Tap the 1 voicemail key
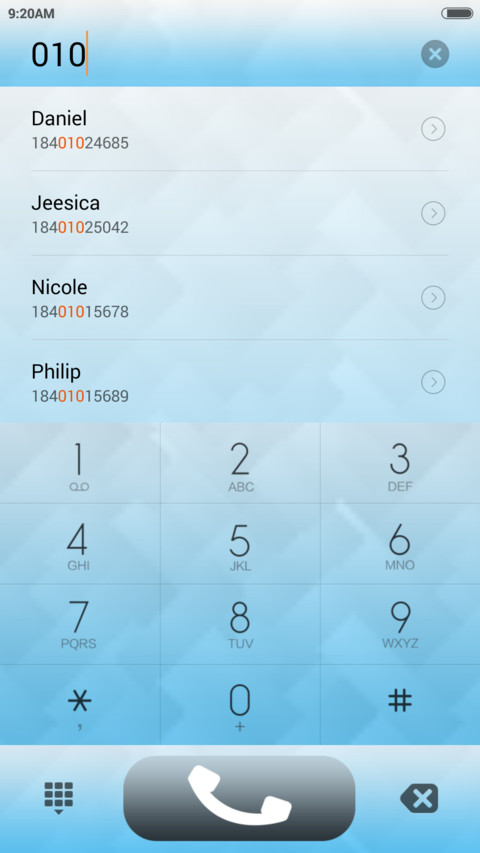The image size is (480, 853). click(x=80, y=463)
